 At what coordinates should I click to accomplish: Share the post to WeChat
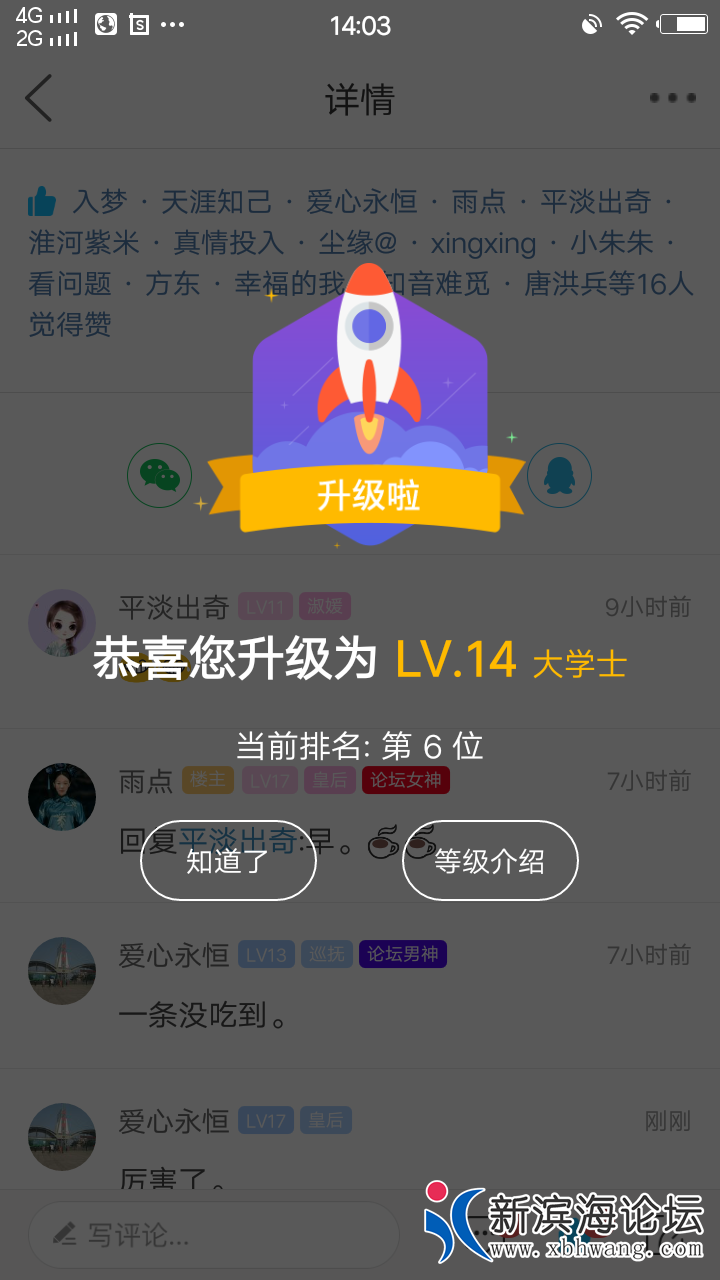click(159, 475)
